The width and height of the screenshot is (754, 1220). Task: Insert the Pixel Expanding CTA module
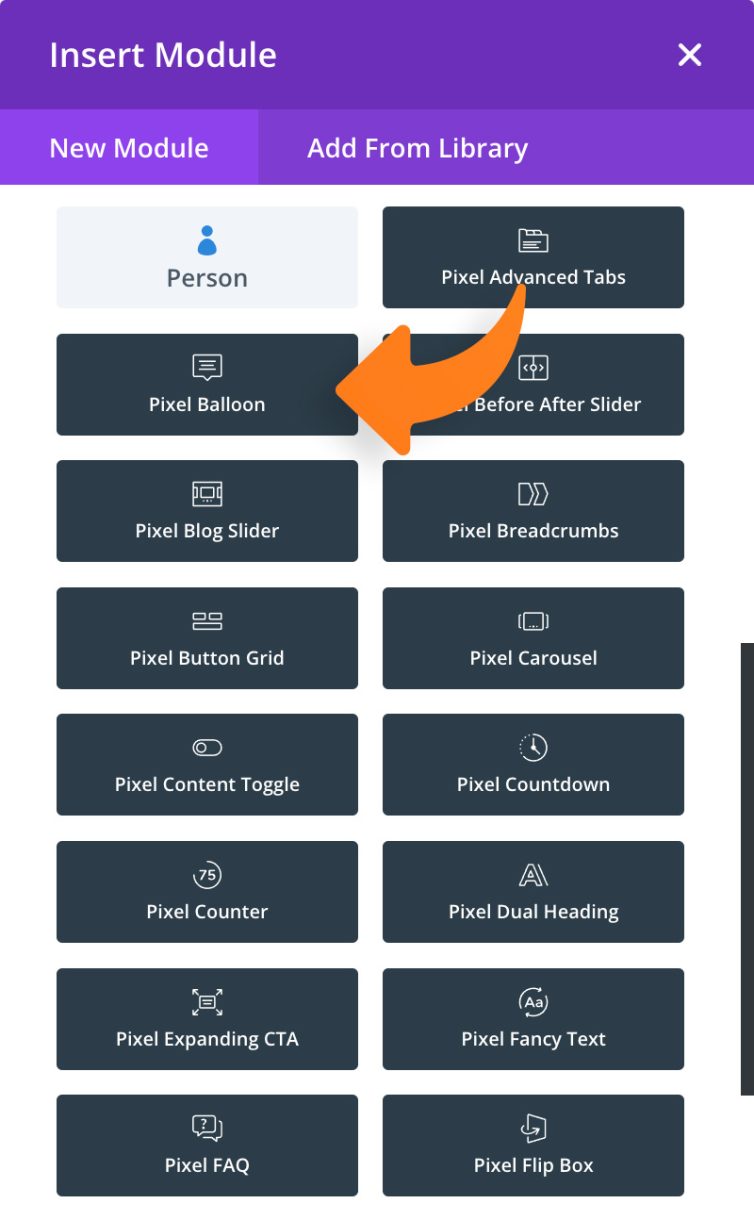pos(207,1019)
